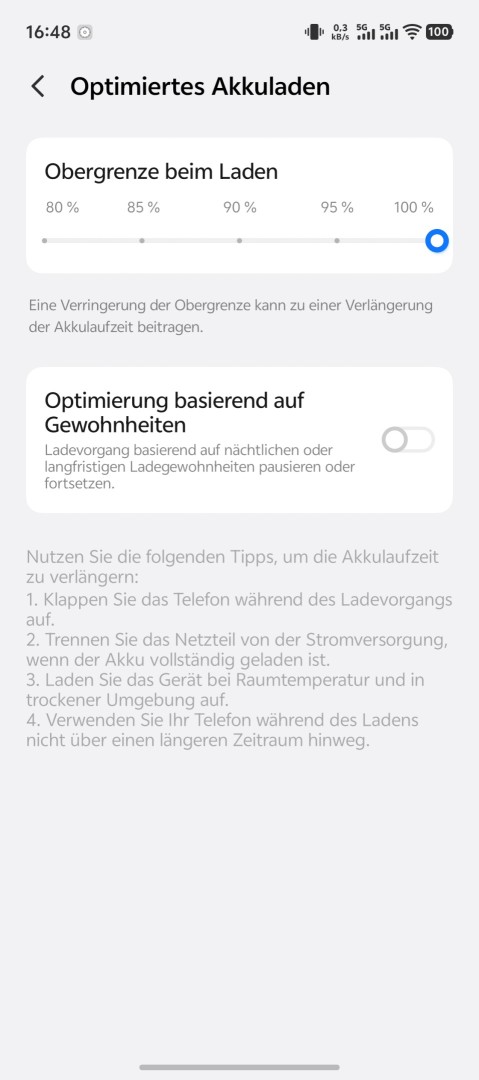Go back from Optimiertes Akkuladen
The height and width of the screenshot is (1080, 479).
(x=38, y=87)
